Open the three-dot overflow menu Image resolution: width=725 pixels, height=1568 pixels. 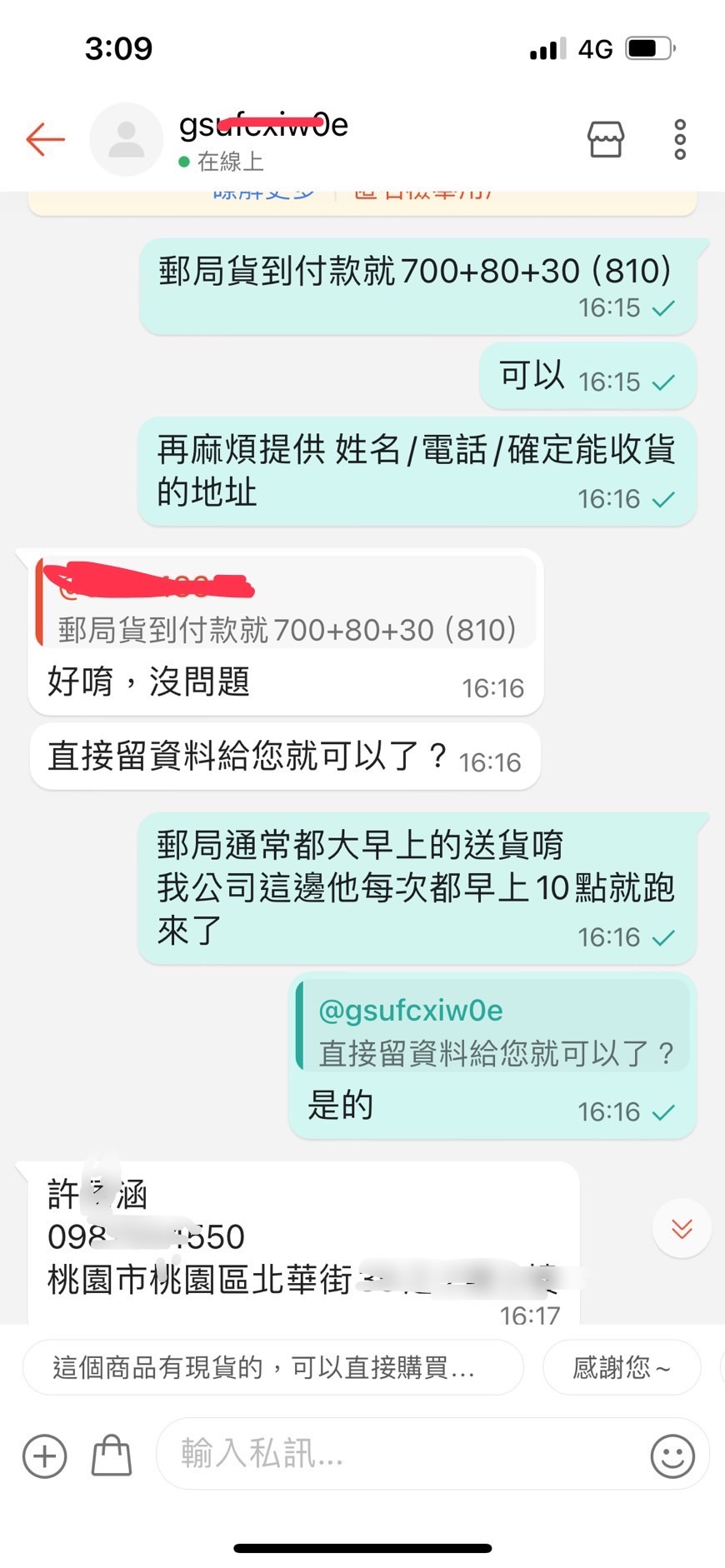(680, 139)
